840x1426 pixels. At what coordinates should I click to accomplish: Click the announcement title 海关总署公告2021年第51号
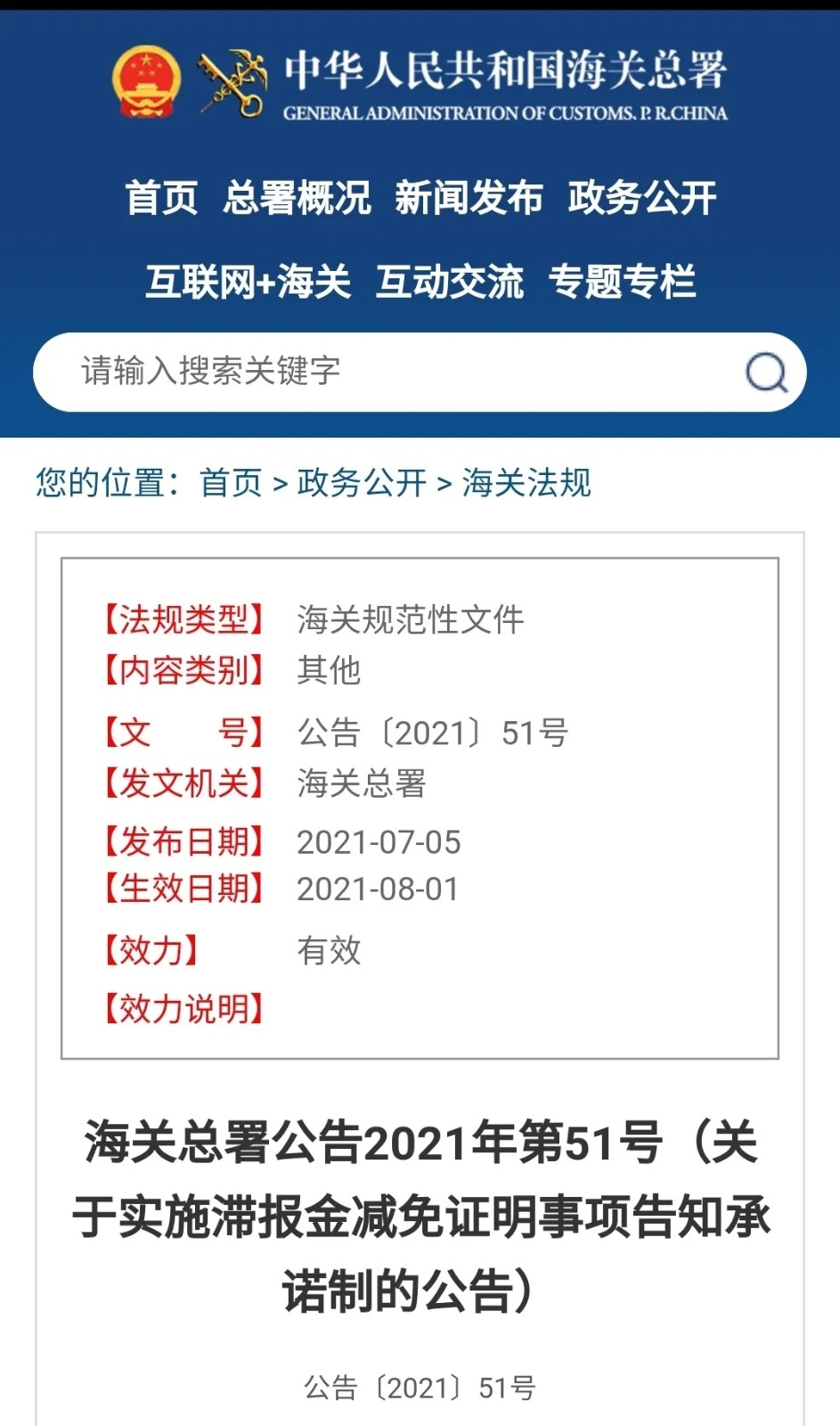point(419,1212)
